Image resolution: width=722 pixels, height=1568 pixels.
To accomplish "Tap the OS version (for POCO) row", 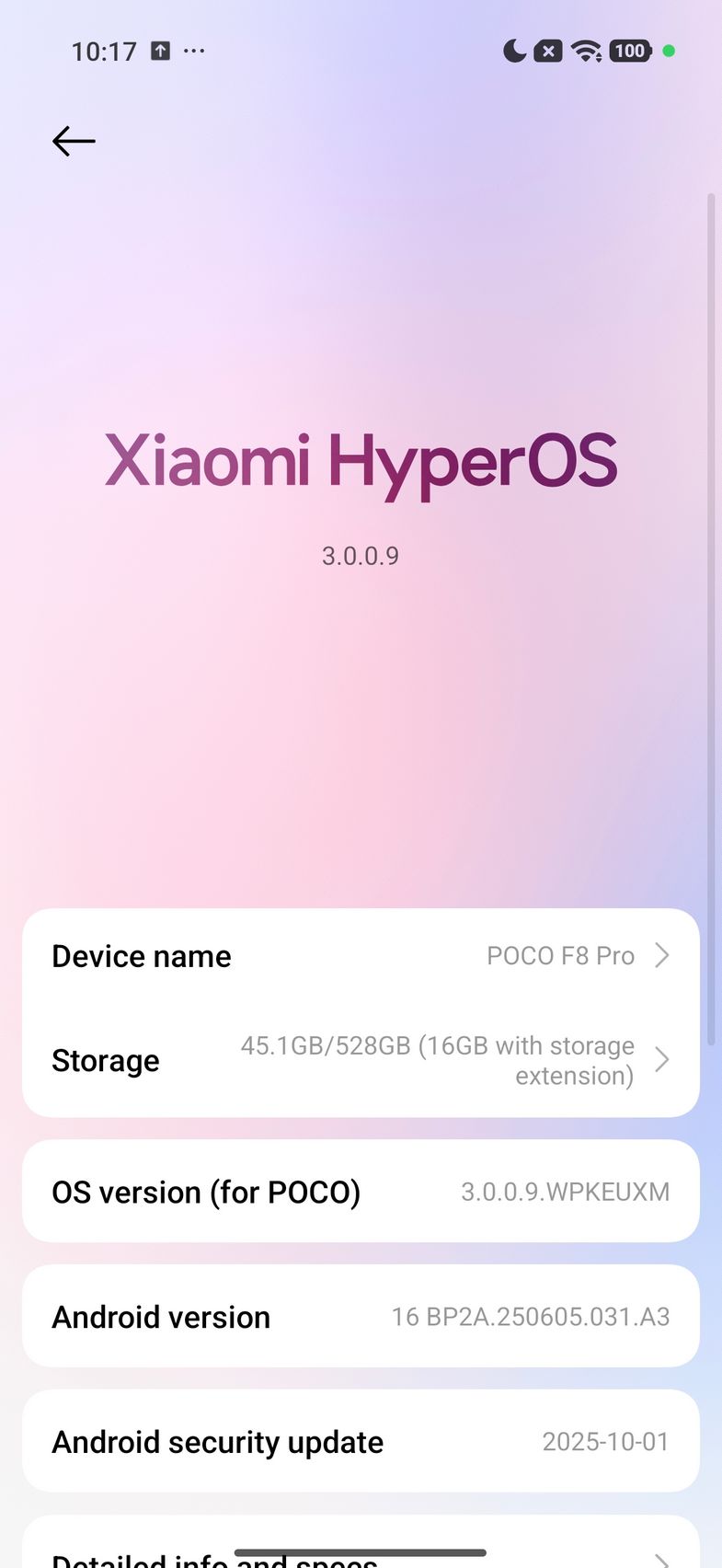I will click(361, 1192).
